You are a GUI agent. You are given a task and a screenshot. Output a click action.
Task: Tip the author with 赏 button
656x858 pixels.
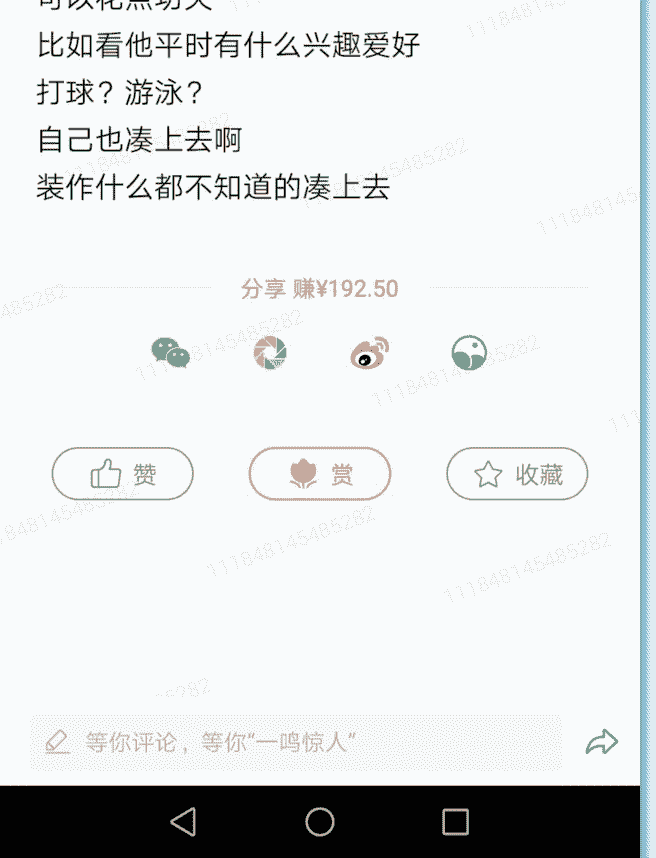[320, 474]
